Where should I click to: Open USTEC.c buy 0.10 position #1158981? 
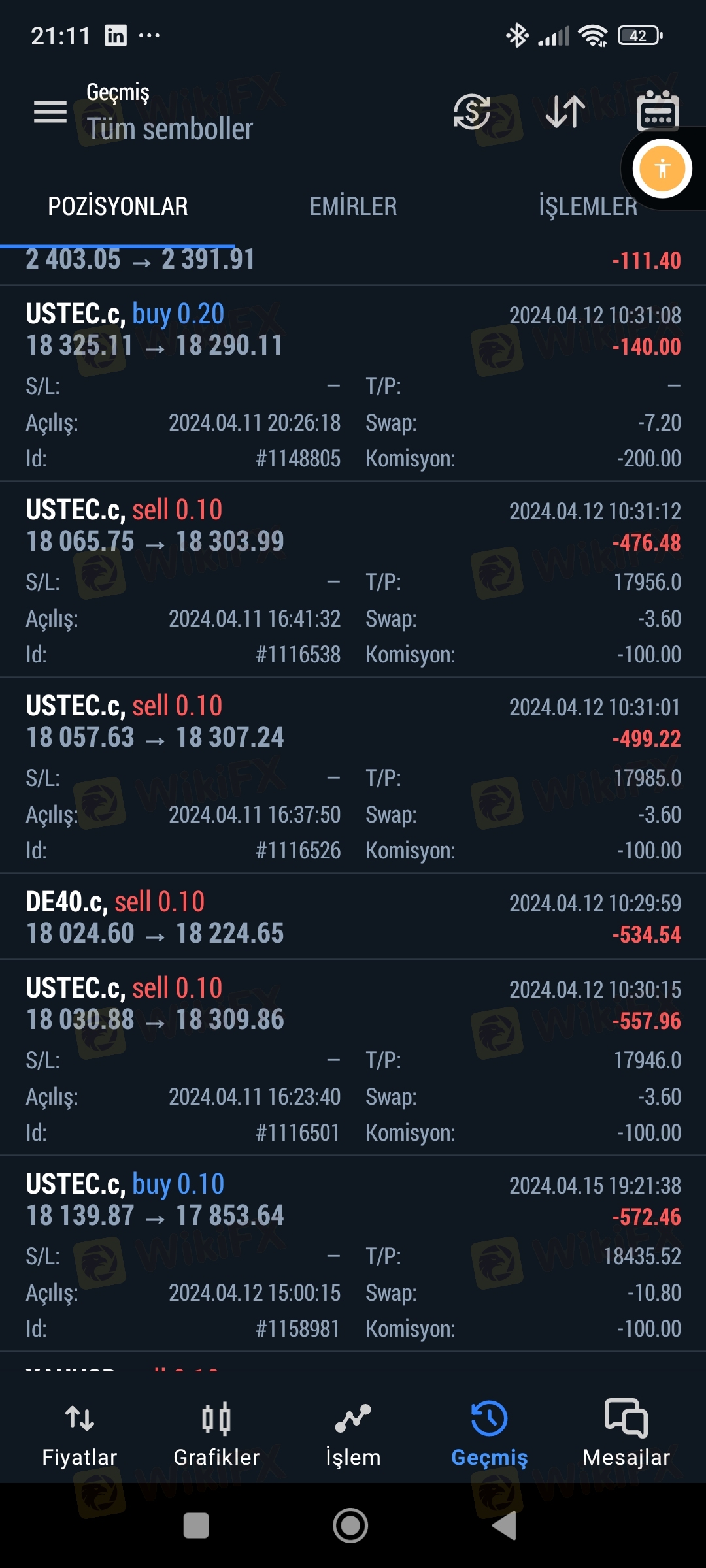pyautogui.click(x=353, y=1254)
